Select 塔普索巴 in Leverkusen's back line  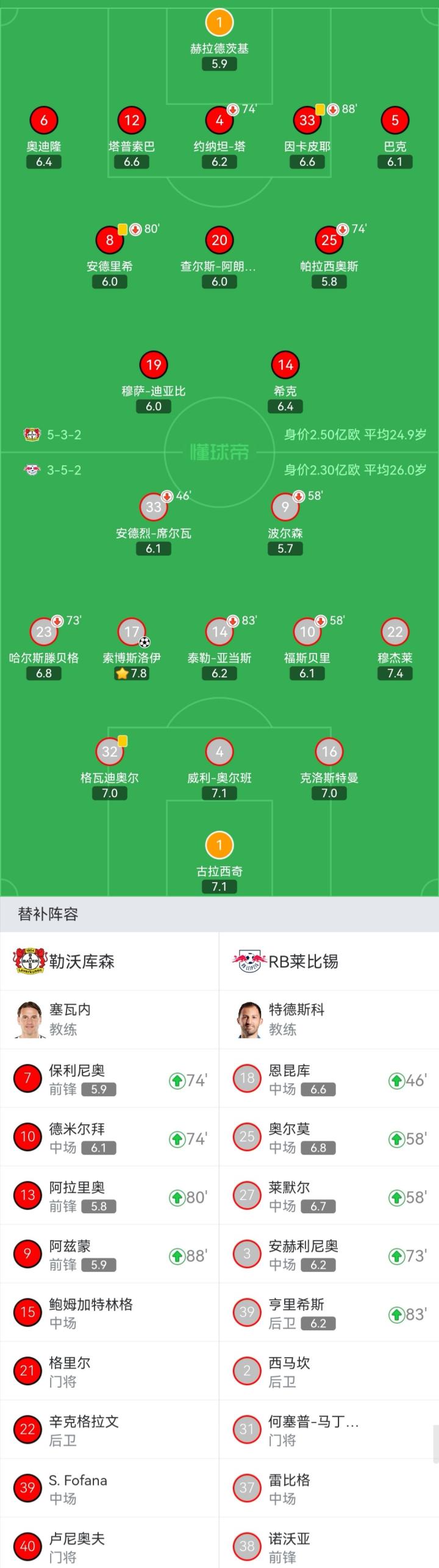tap(132, 121)
